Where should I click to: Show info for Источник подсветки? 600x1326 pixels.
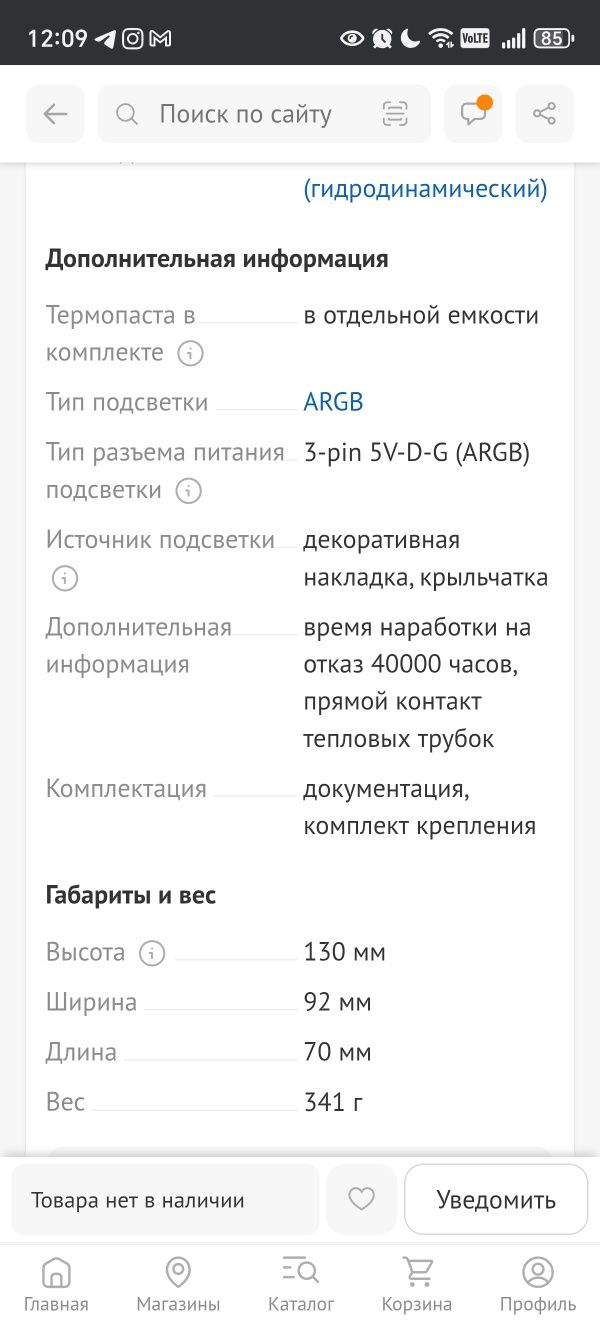(x=65, y=578)
